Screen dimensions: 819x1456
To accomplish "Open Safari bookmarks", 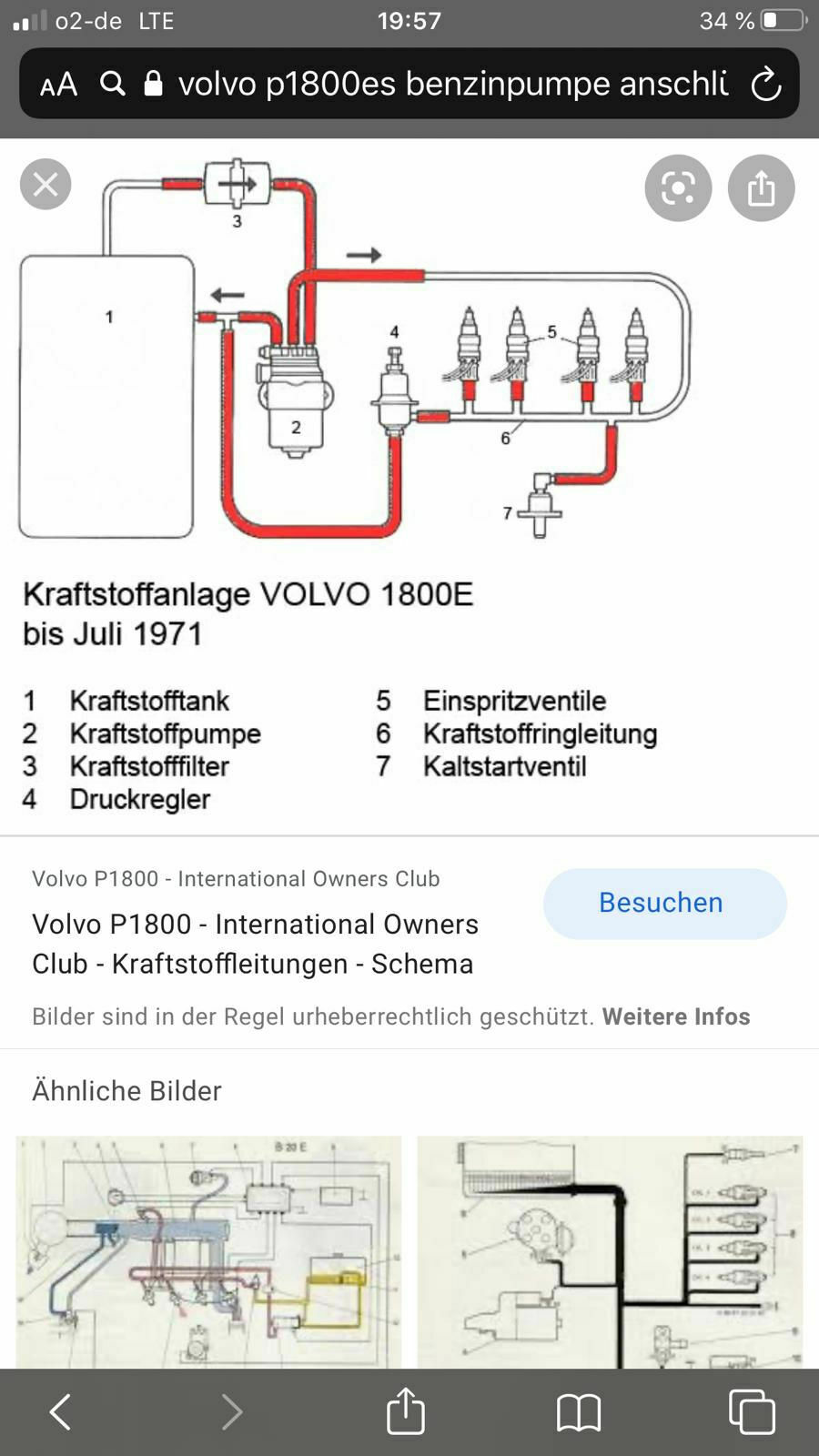I will [579, 1412].
